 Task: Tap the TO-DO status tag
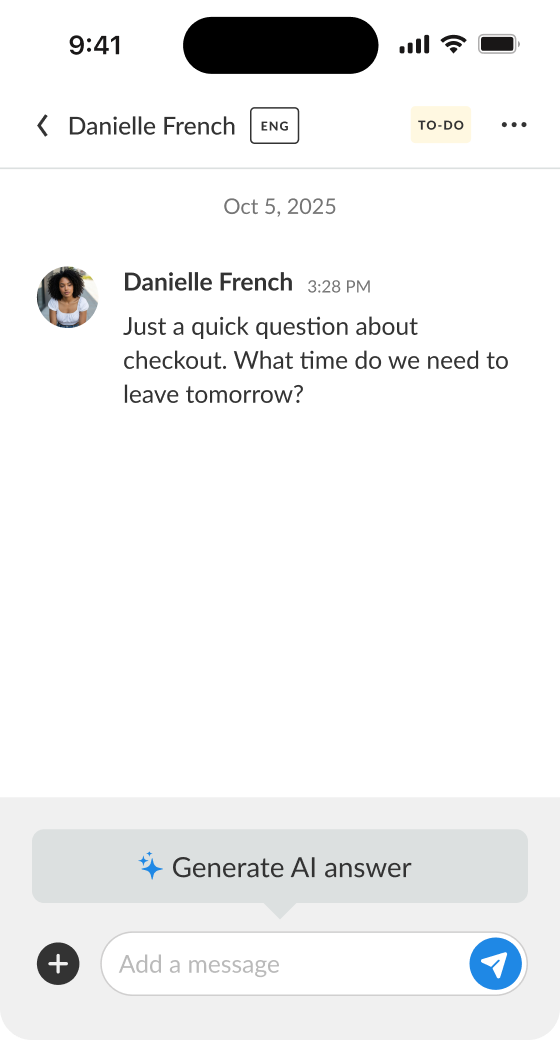(441, 125)
